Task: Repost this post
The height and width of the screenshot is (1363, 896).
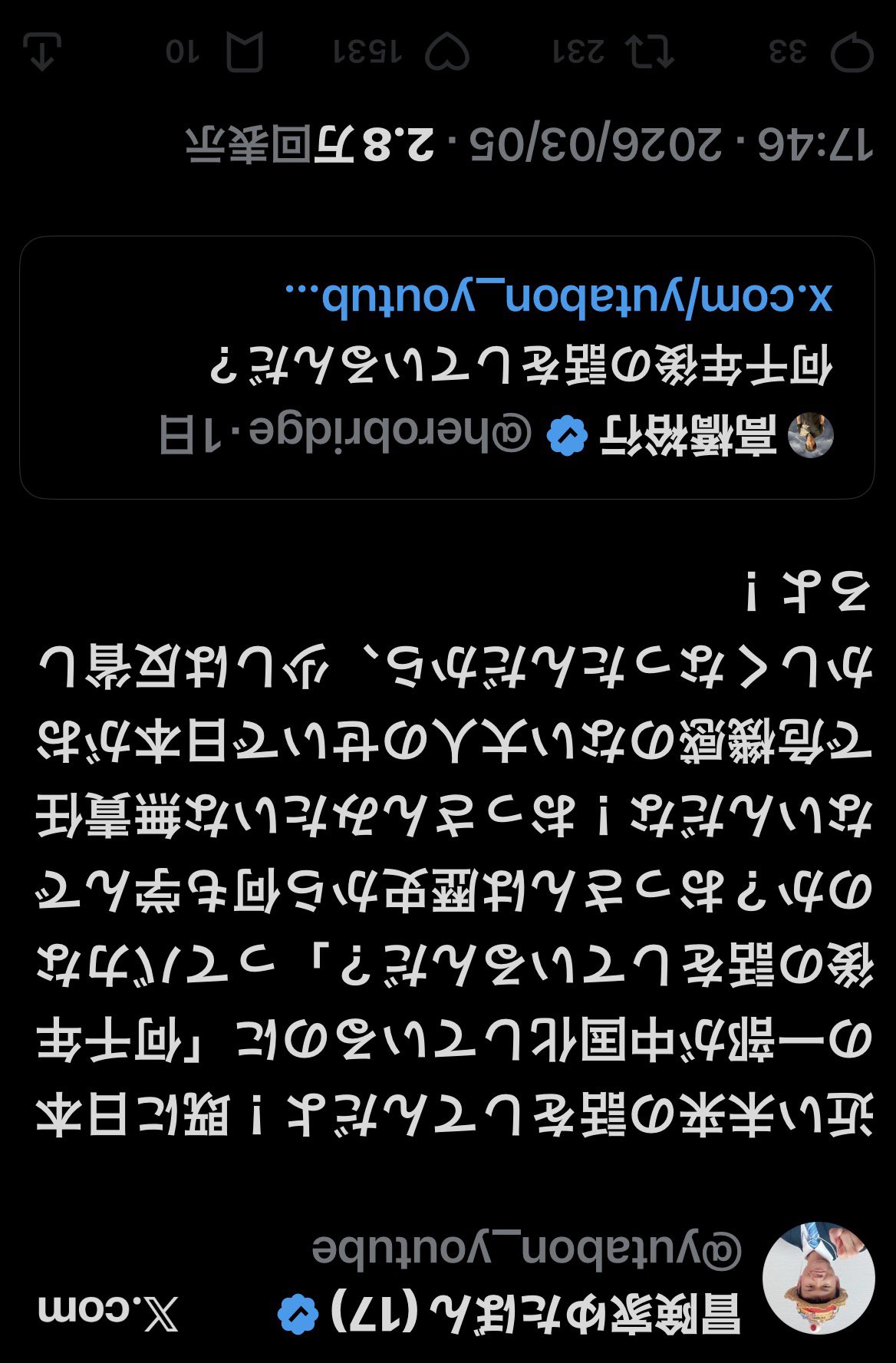Action: tap(650, 53)
